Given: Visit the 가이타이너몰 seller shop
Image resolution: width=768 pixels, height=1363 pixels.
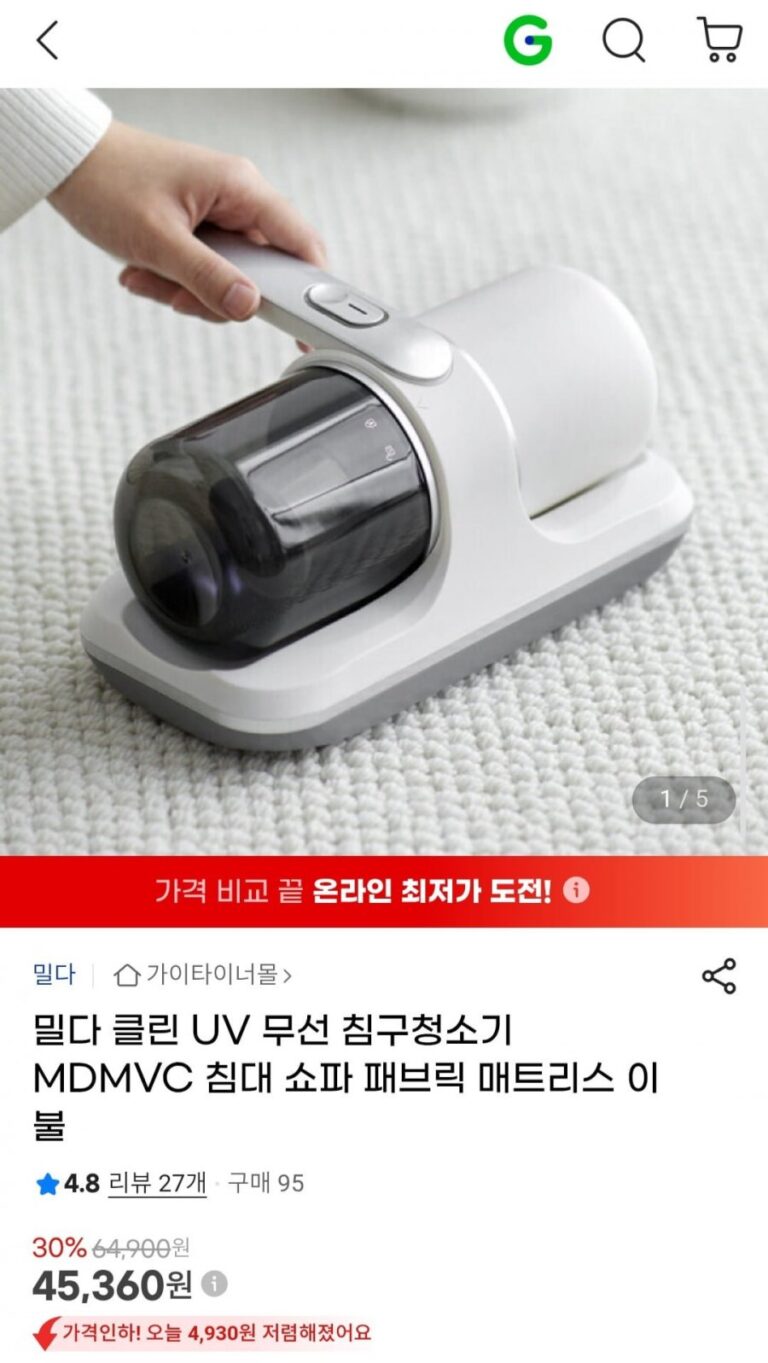Looking at the screenshot, I should (x=203, y=974).
